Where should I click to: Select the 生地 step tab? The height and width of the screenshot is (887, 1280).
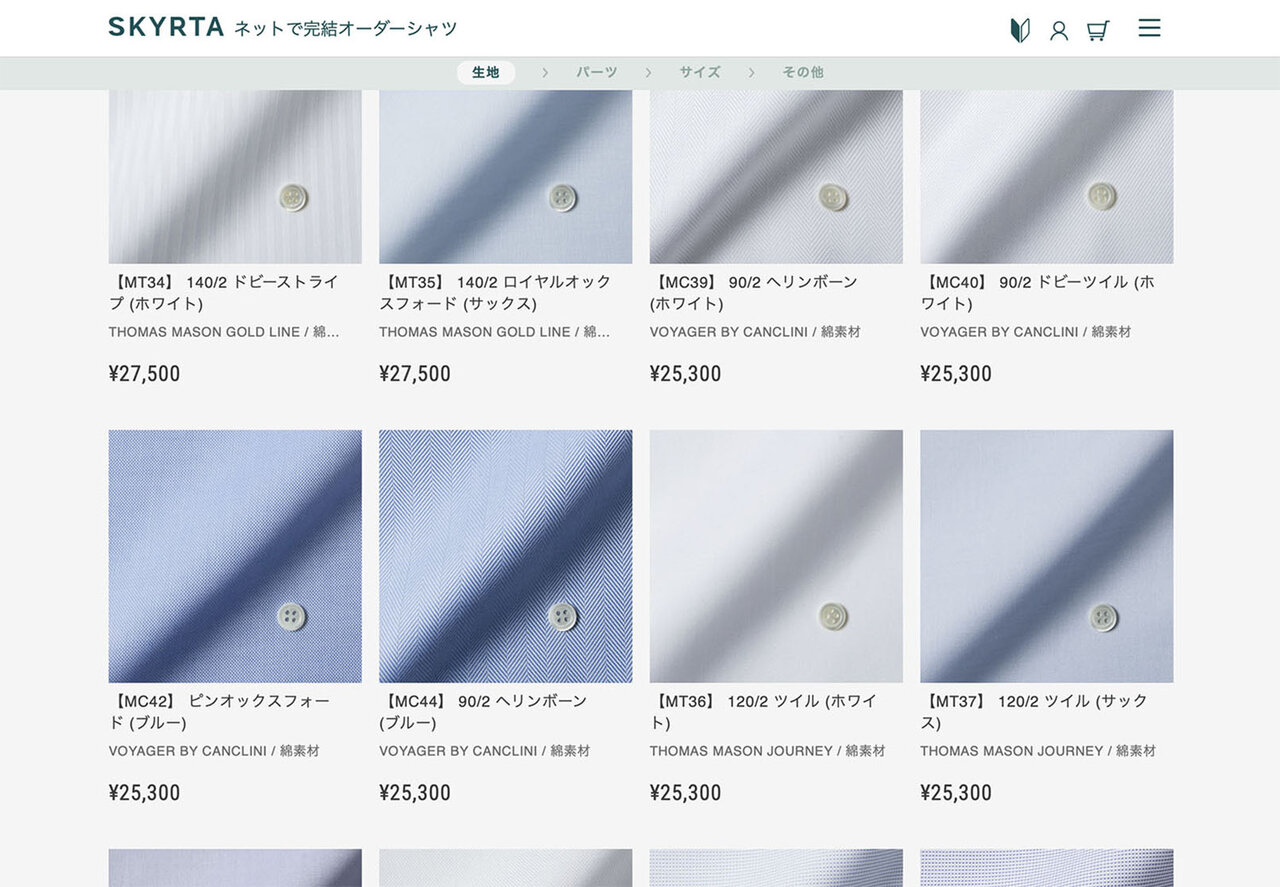tap(486, 72)
